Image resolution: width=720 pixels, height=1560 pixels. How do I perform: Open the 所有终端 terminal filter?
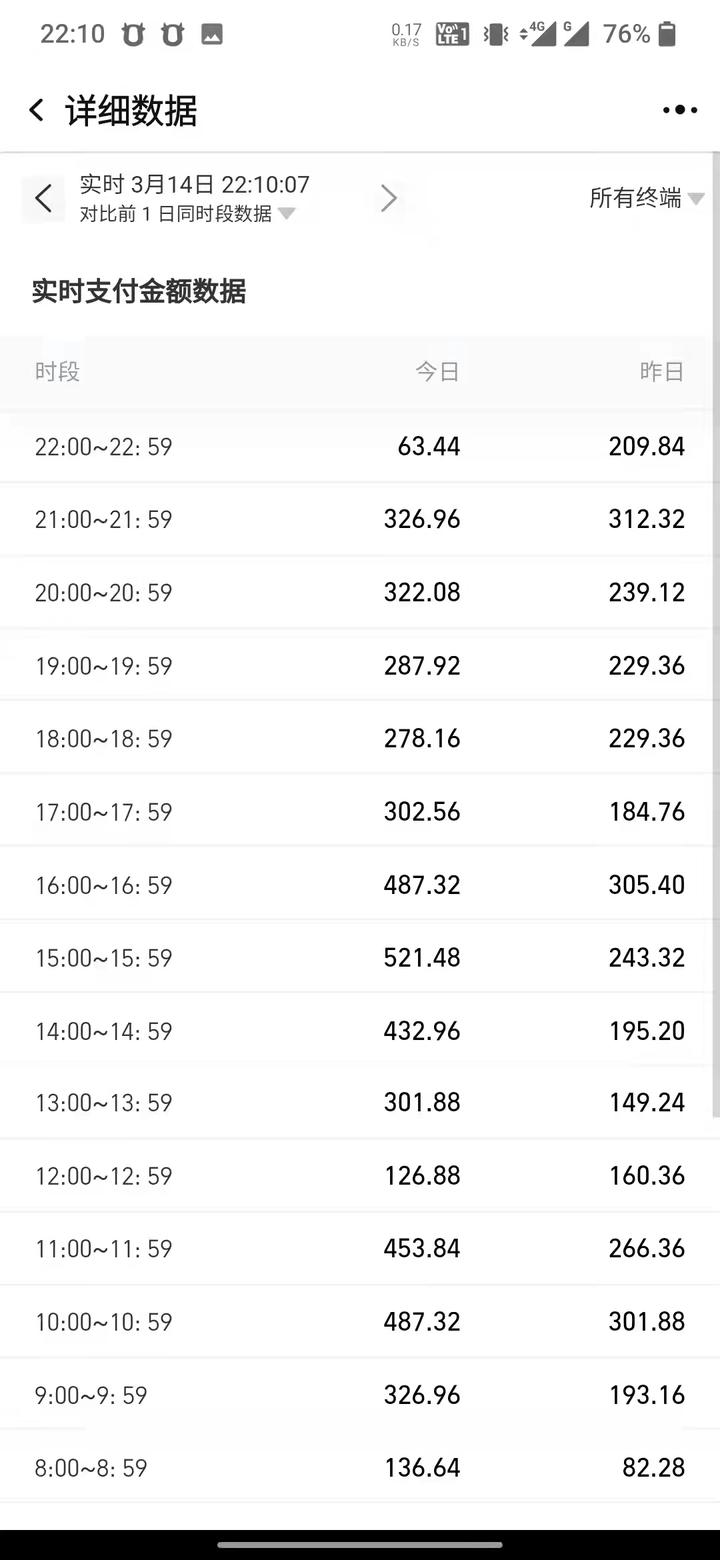(646, 198)
